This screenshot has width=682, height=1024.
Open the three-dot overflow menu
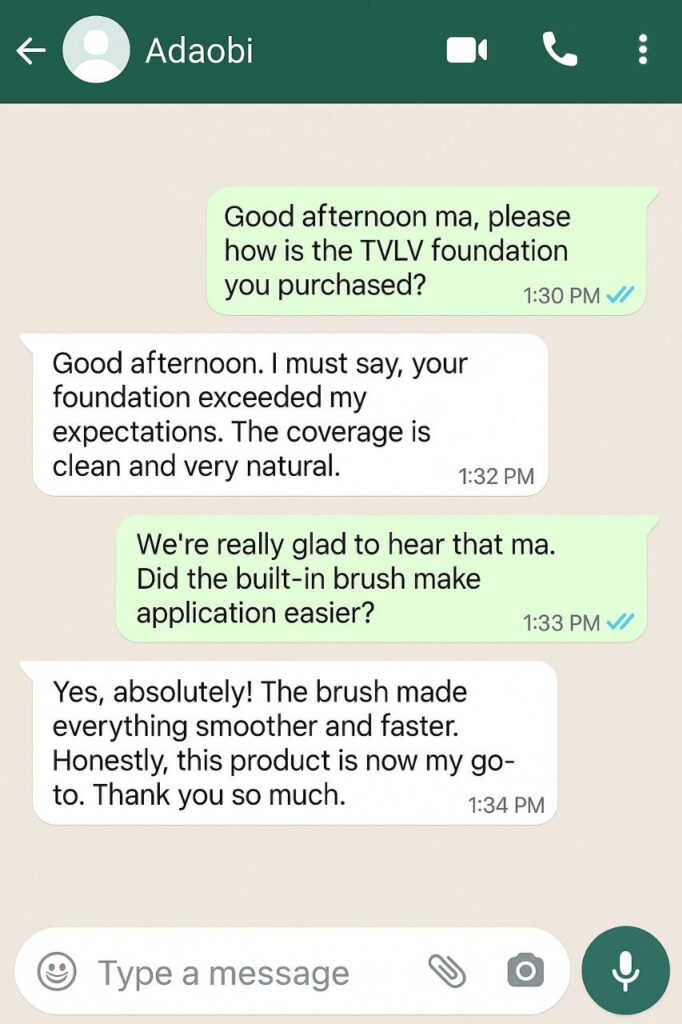[x=643, y=49]
